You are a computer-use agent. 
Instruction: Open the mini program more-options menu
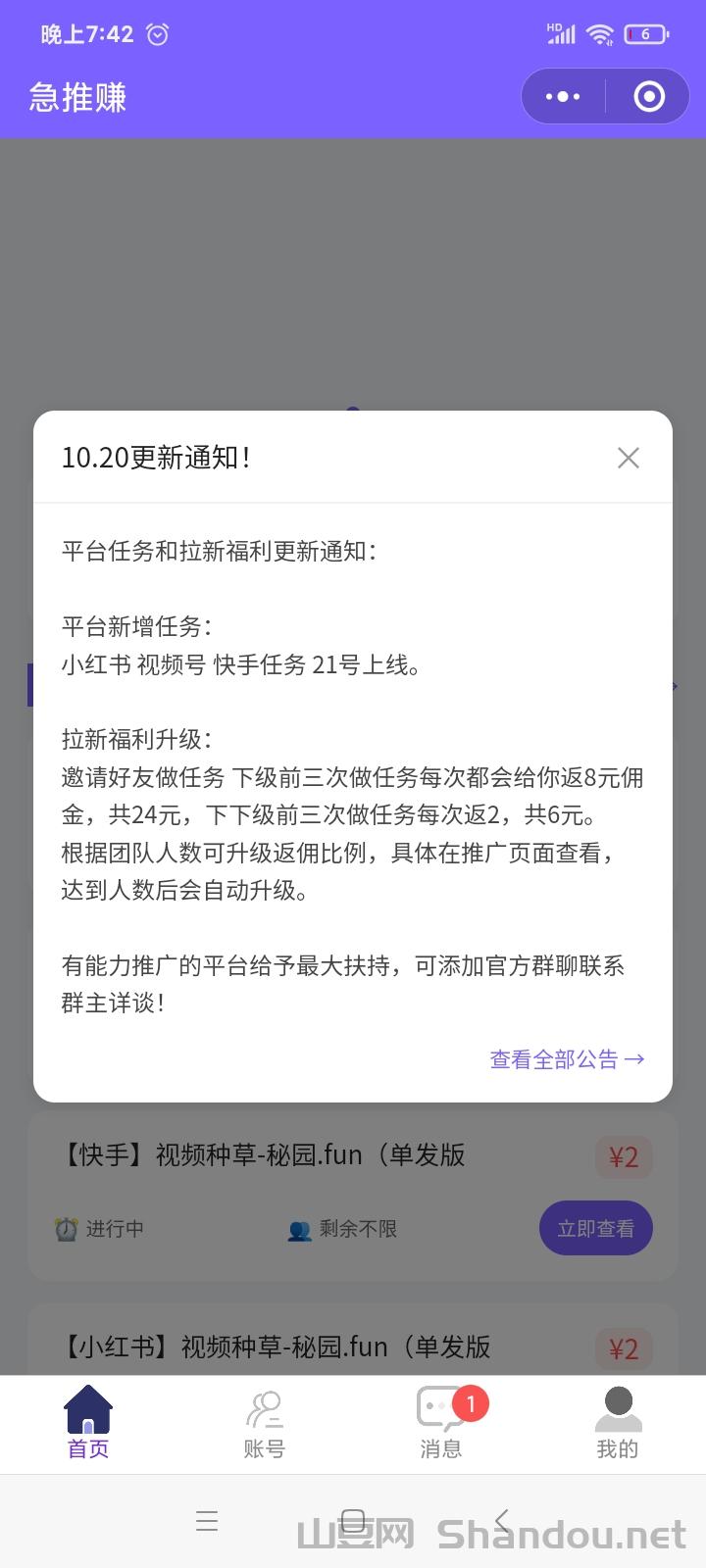click(x=563, y=96)
